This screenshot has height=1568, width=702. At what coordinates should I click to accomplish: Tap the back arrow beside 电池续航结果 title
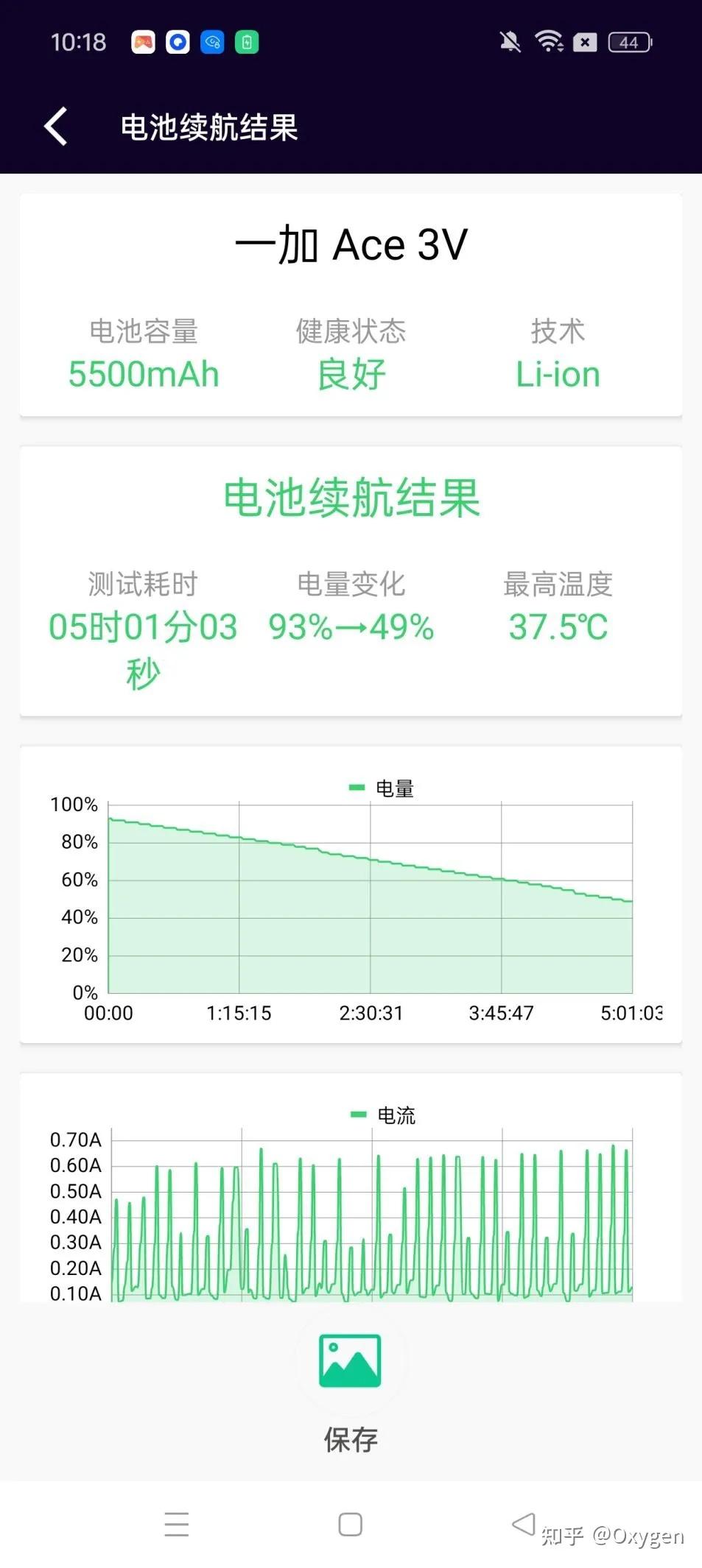[x=55, y=125]
